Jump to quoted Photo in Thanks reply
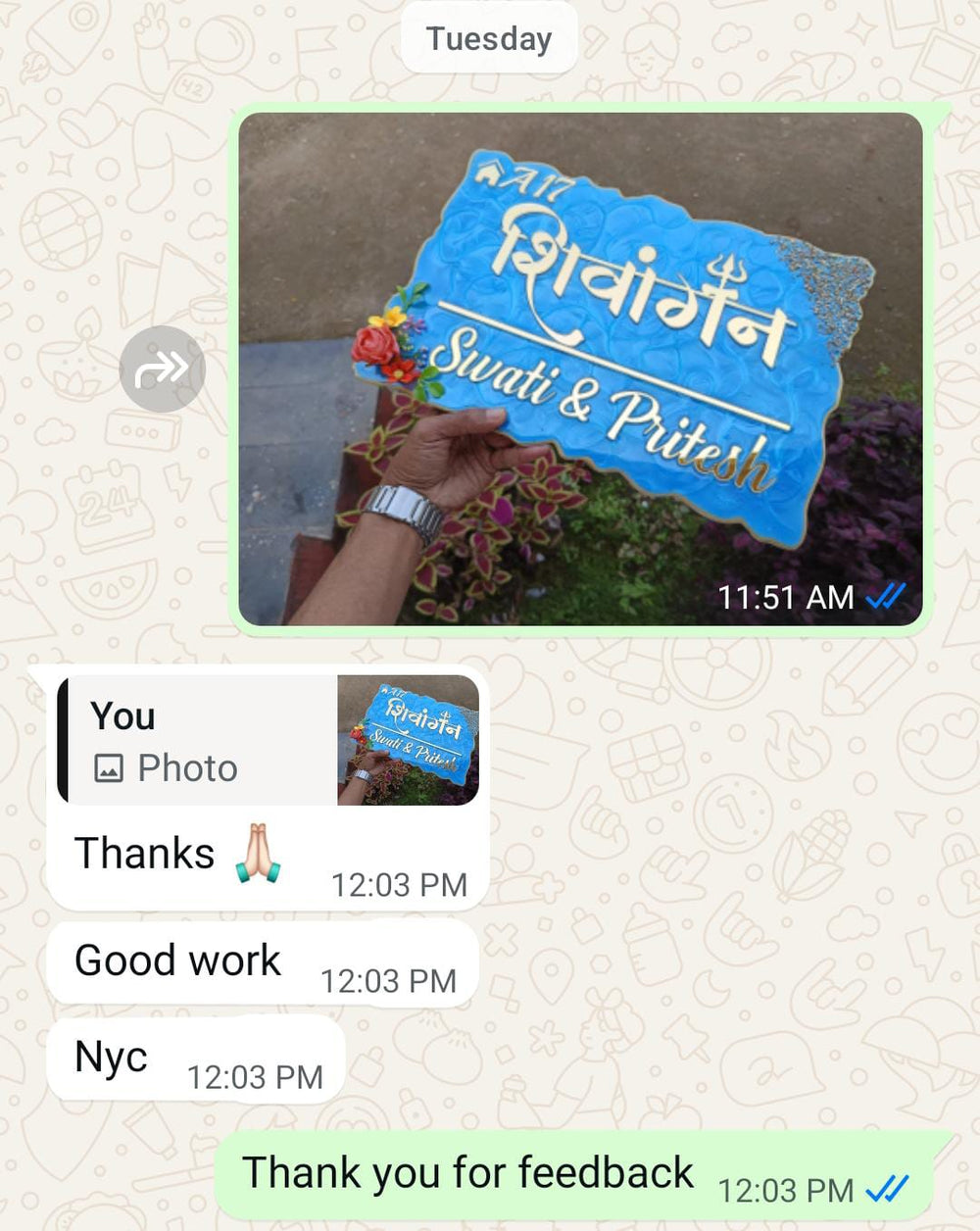This screenshot has height=1231, width=980. 268,740
